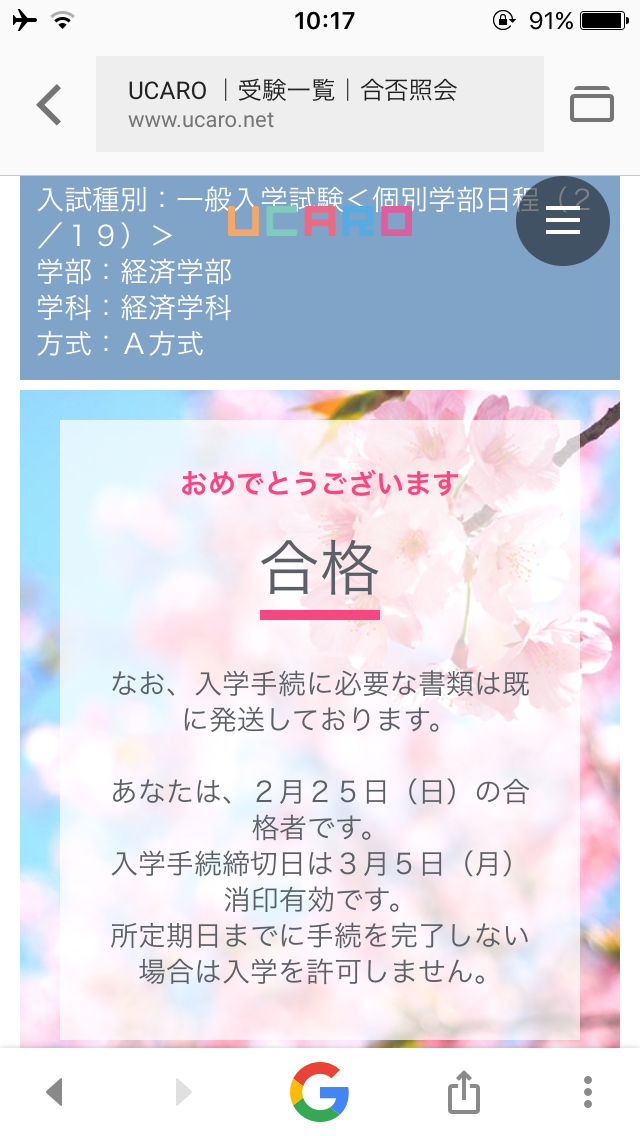Open the browser tabs switcher

coord(591,104)
